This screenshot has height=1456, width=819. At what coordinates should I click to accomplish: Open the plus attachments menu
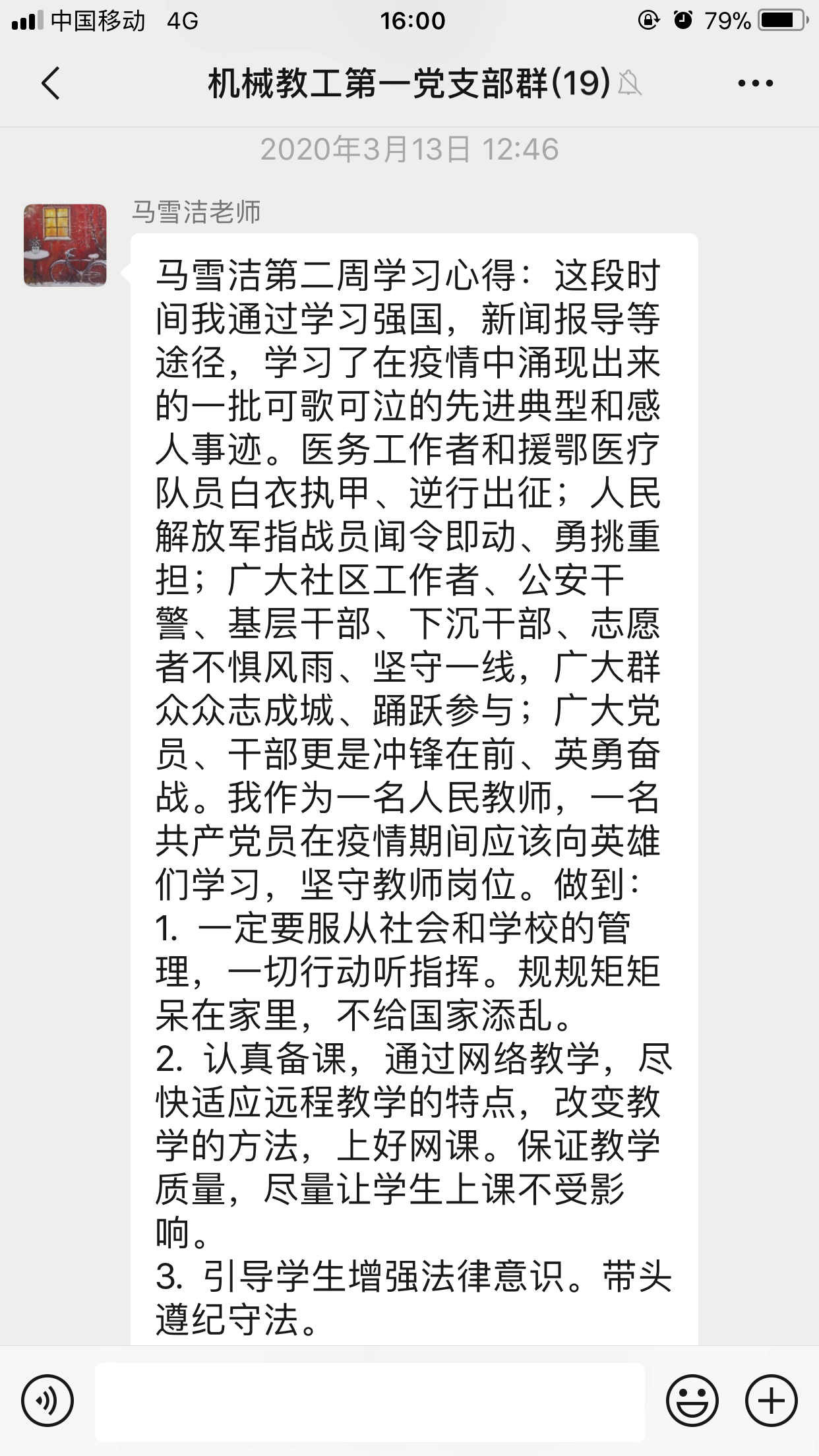click(771, 1401)
